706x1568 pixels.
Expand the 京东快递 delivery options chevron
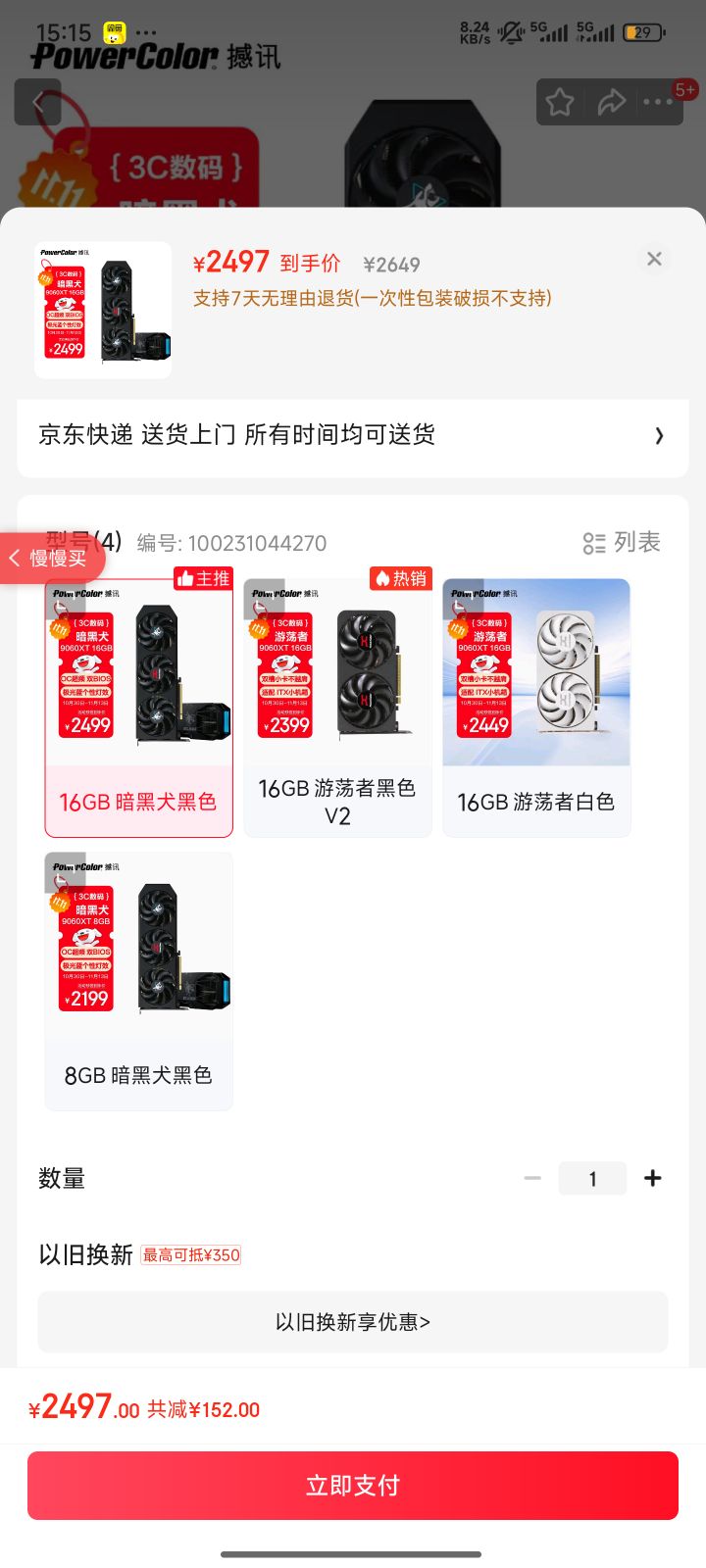(659, 435)
